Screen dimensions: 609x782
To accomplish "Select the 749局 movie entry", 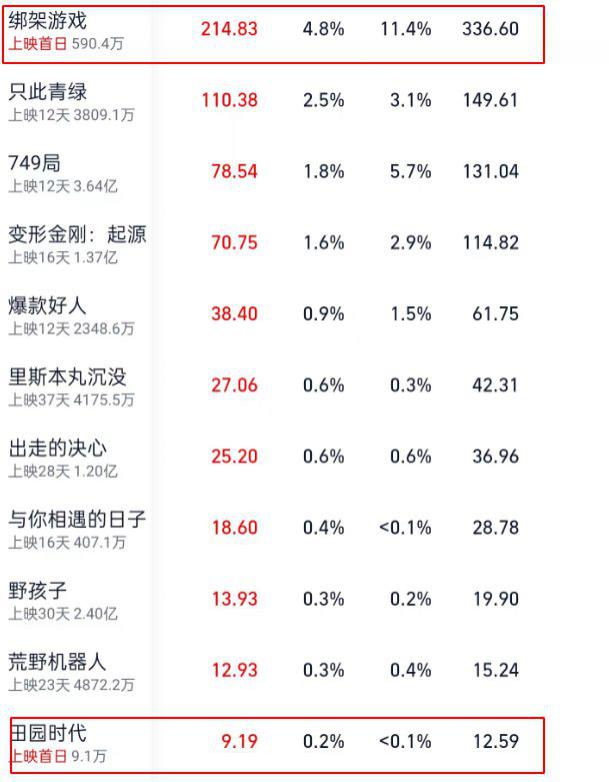I will pyautogui.click(x=33, y=163).
